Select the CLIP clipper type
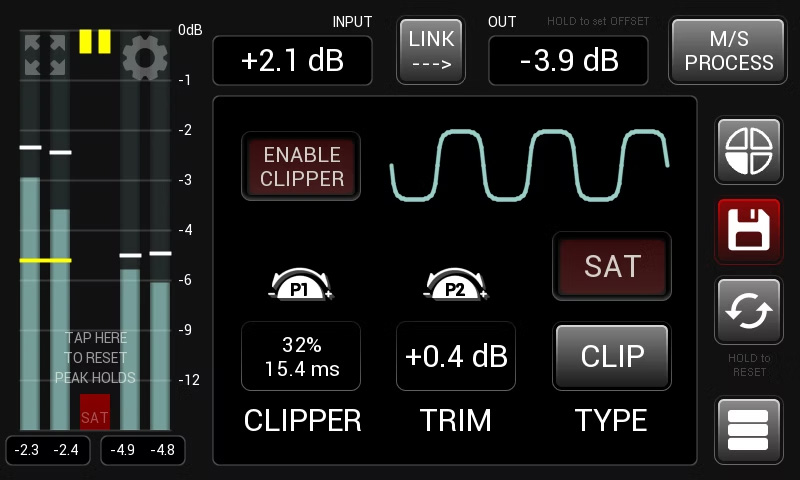800x480 pixels. 612,356
